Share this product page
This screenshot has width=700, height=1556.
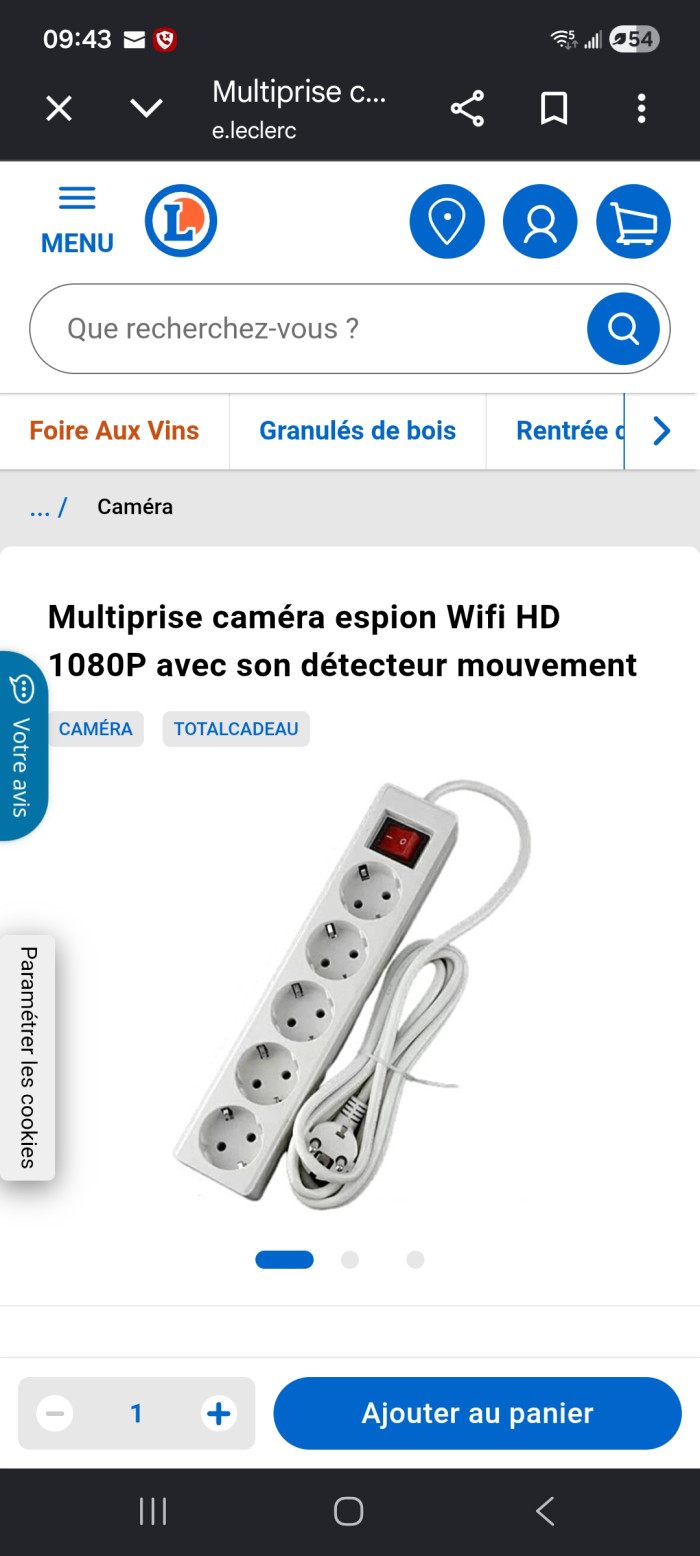(467, 108)
